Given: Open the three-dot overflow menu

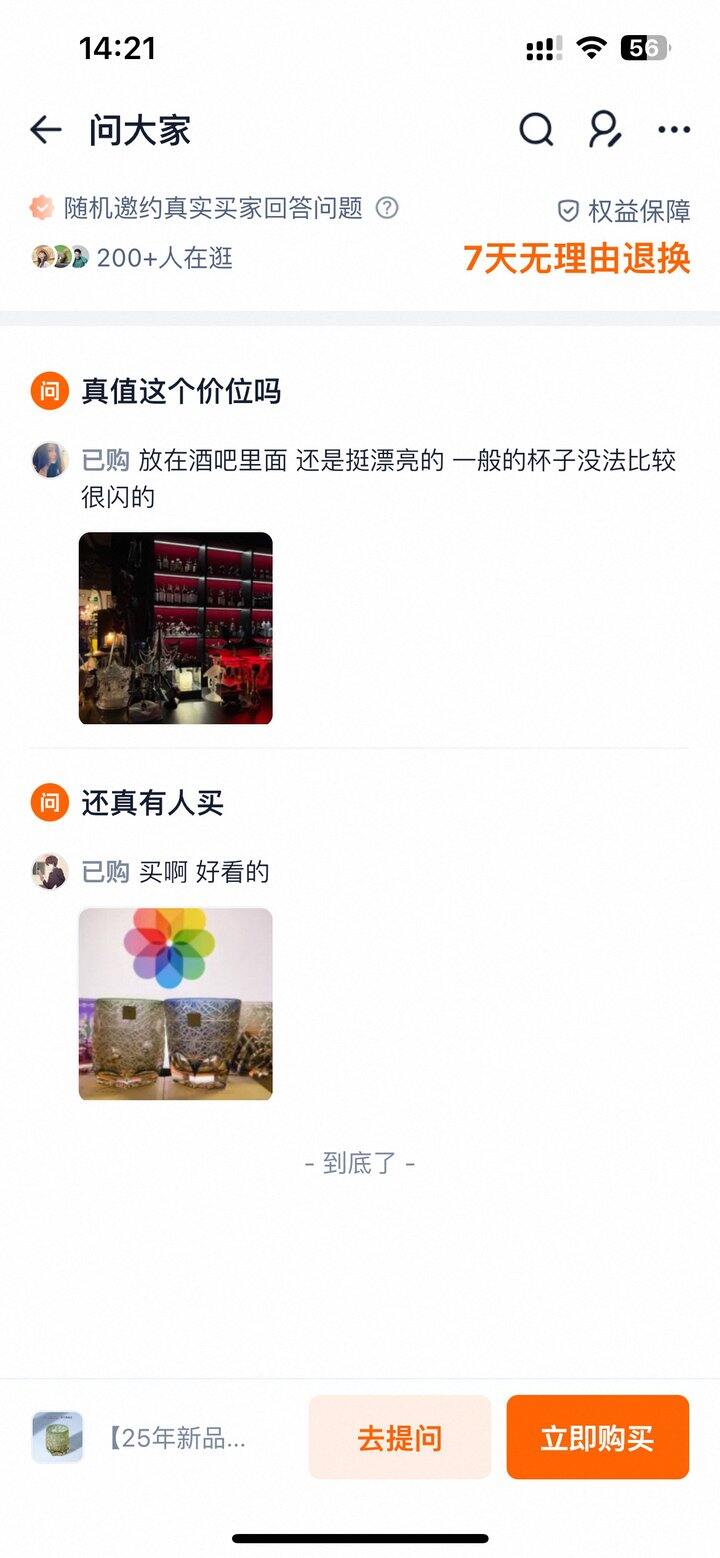Looking at the screenshot, I should point(674,130).
